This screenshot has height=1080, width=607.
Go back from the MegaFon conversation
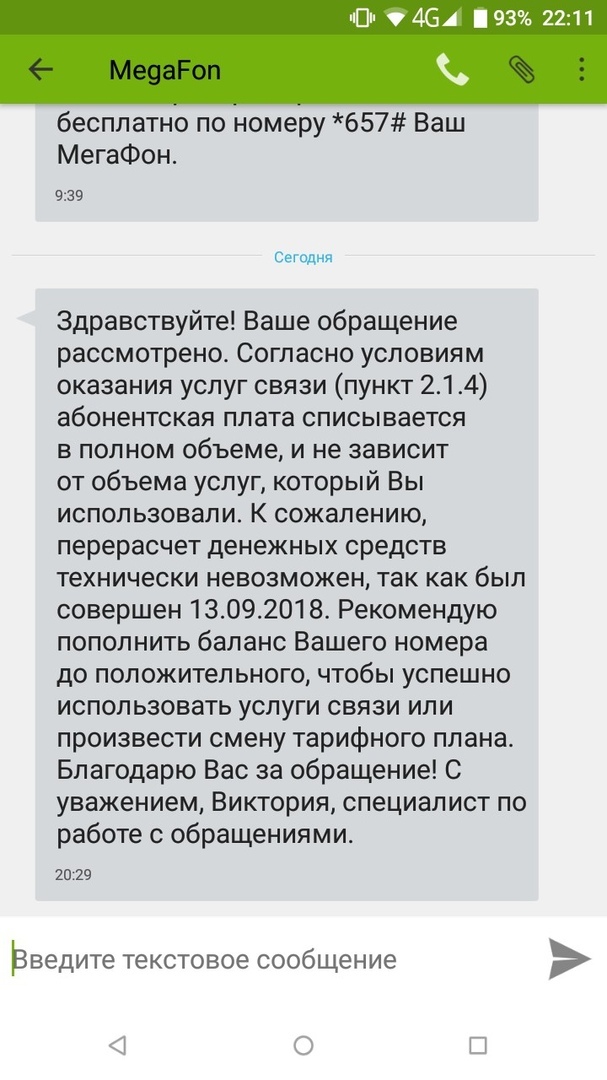coord(41,70)
